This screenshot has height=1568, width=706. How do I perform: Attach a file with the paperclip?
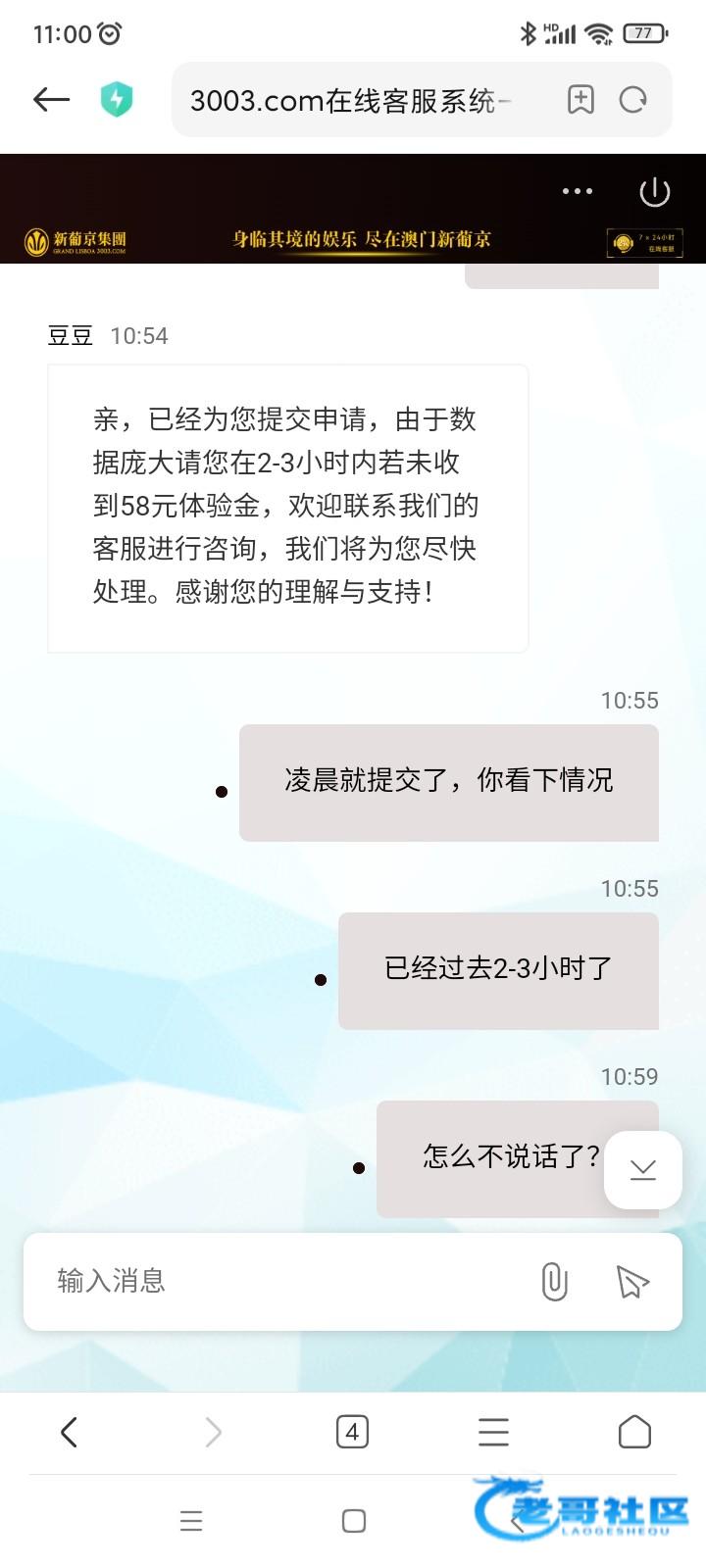(554, 1281)
